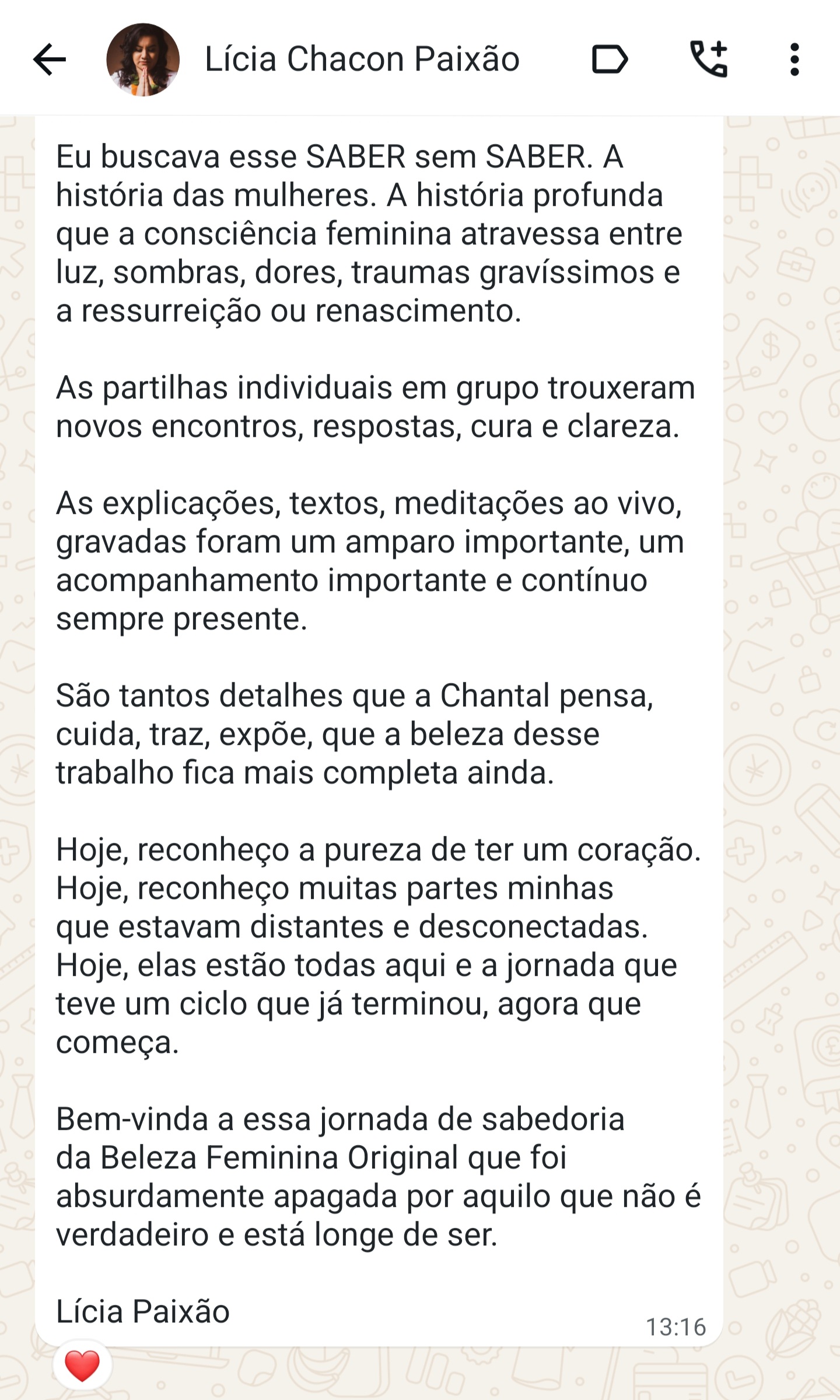Open contact info for Lícia Chacon Paixão

(362, 60)
